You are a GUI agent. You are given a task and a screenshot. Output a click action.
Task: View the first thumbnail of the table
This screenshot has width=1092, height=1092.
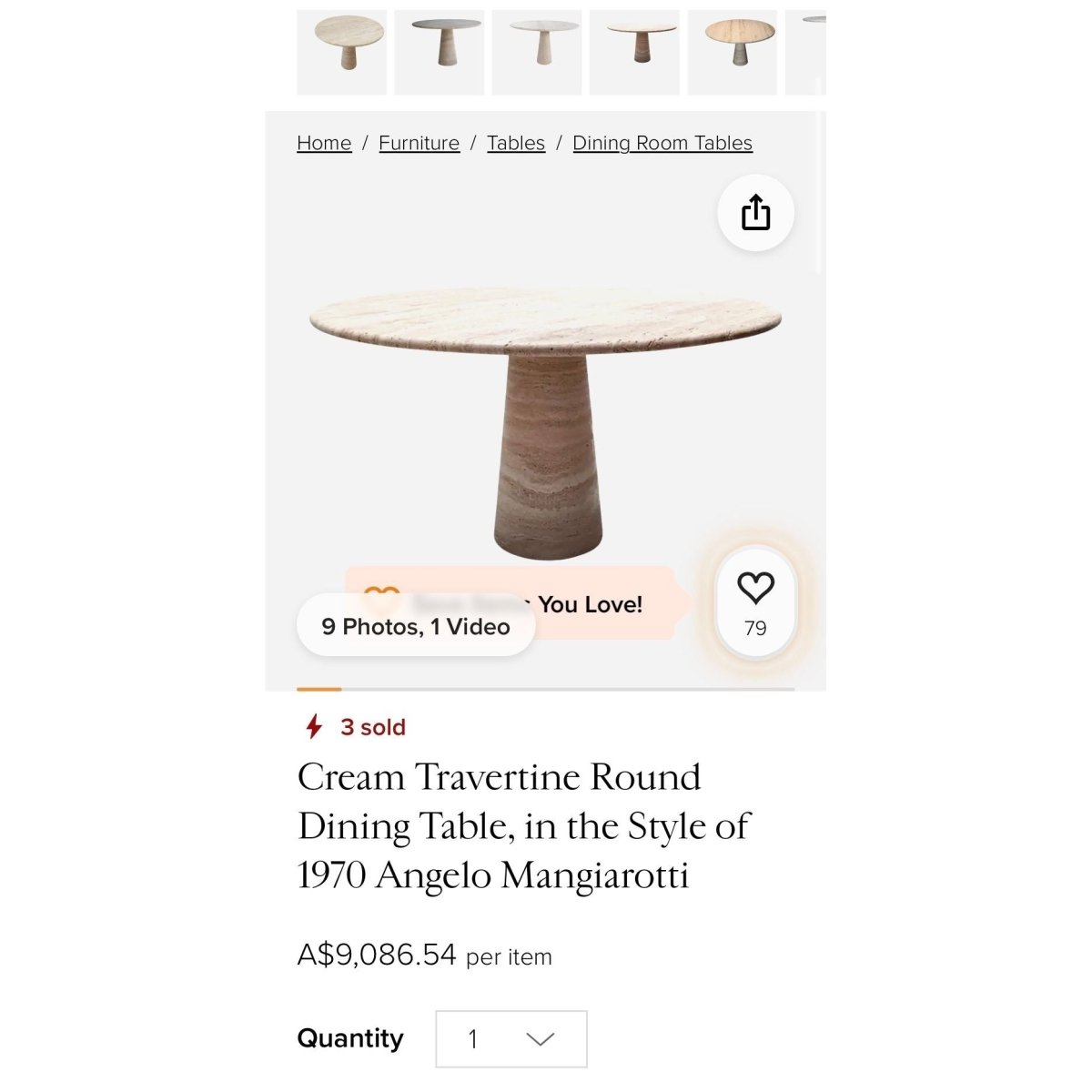pos(342,52)
